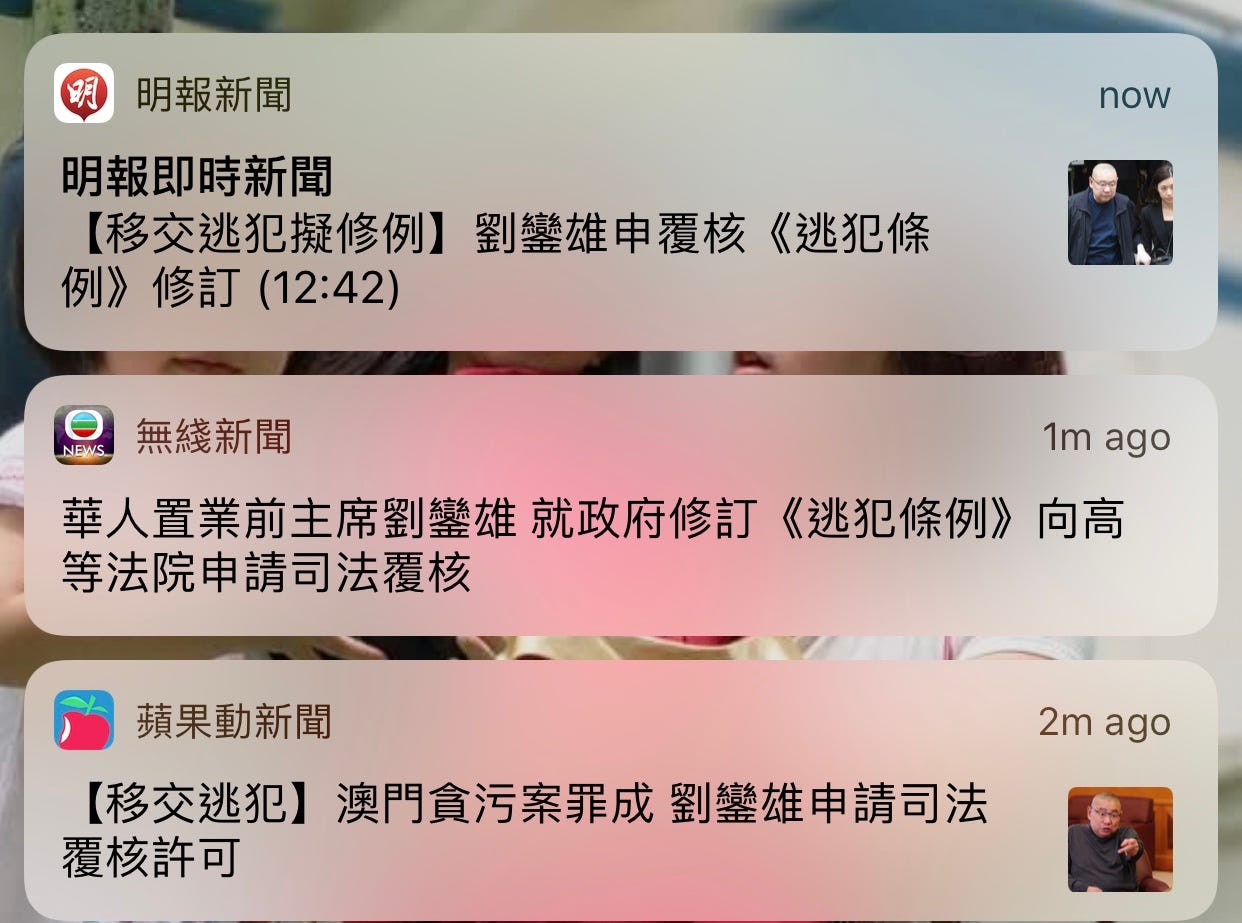Open the 無綫新聞 notification on 司法覆核
Viewport: 1242px width, 923px height.
[x=590, y=548]
